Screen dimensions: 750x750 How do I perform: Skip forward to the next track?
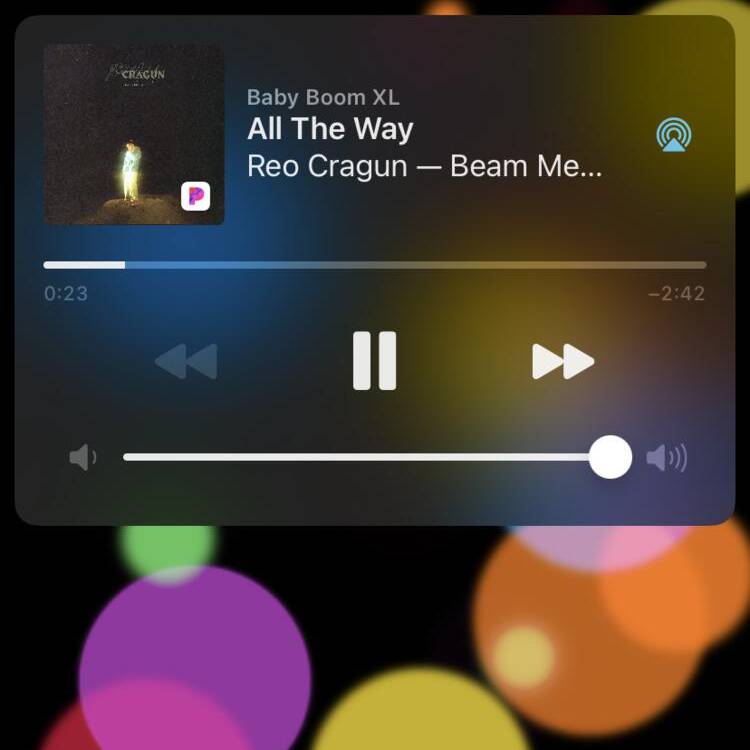(563, 361)
